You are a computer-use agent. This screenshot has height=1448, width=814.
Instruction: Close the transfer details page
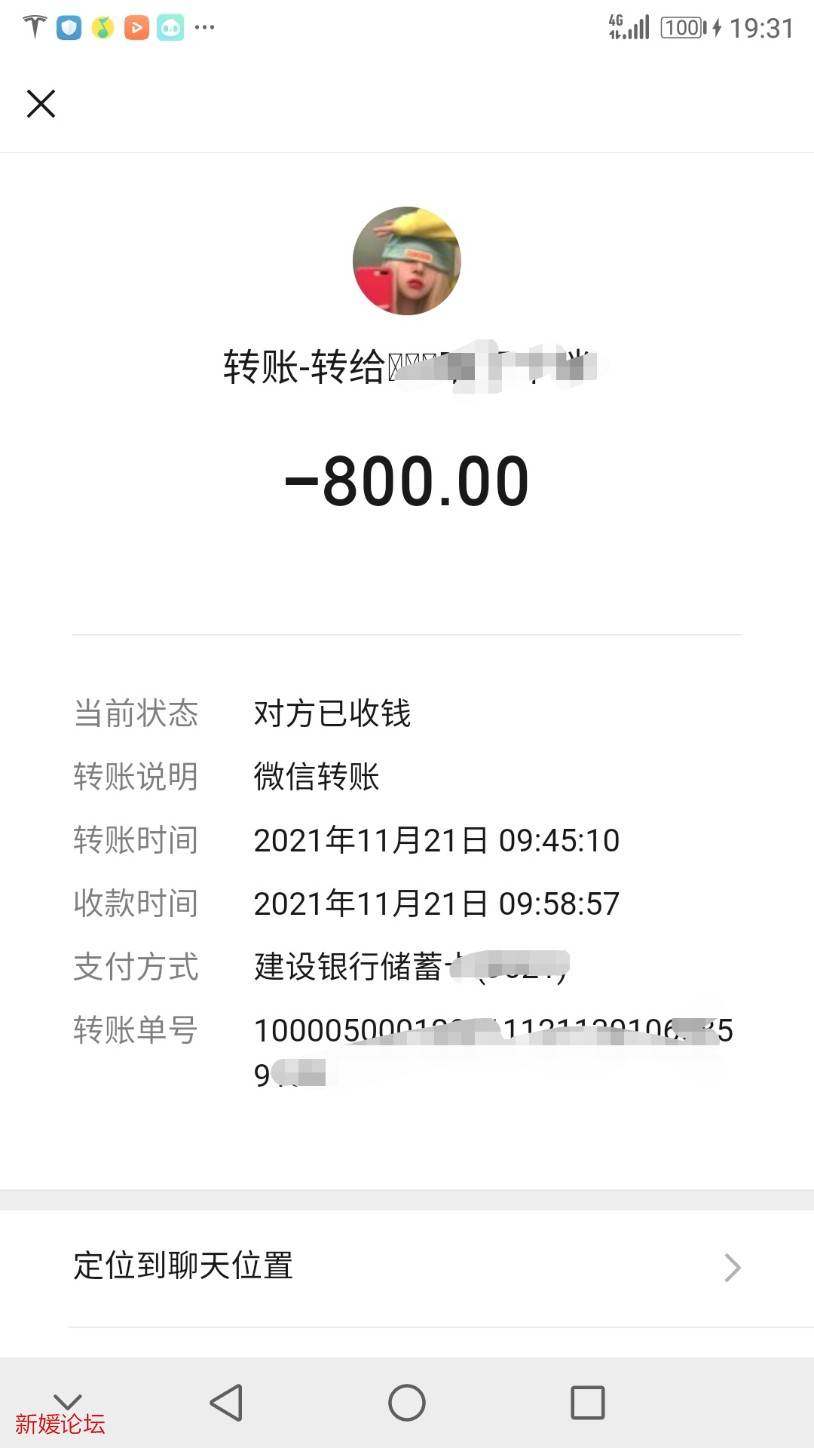coord(41,103)
